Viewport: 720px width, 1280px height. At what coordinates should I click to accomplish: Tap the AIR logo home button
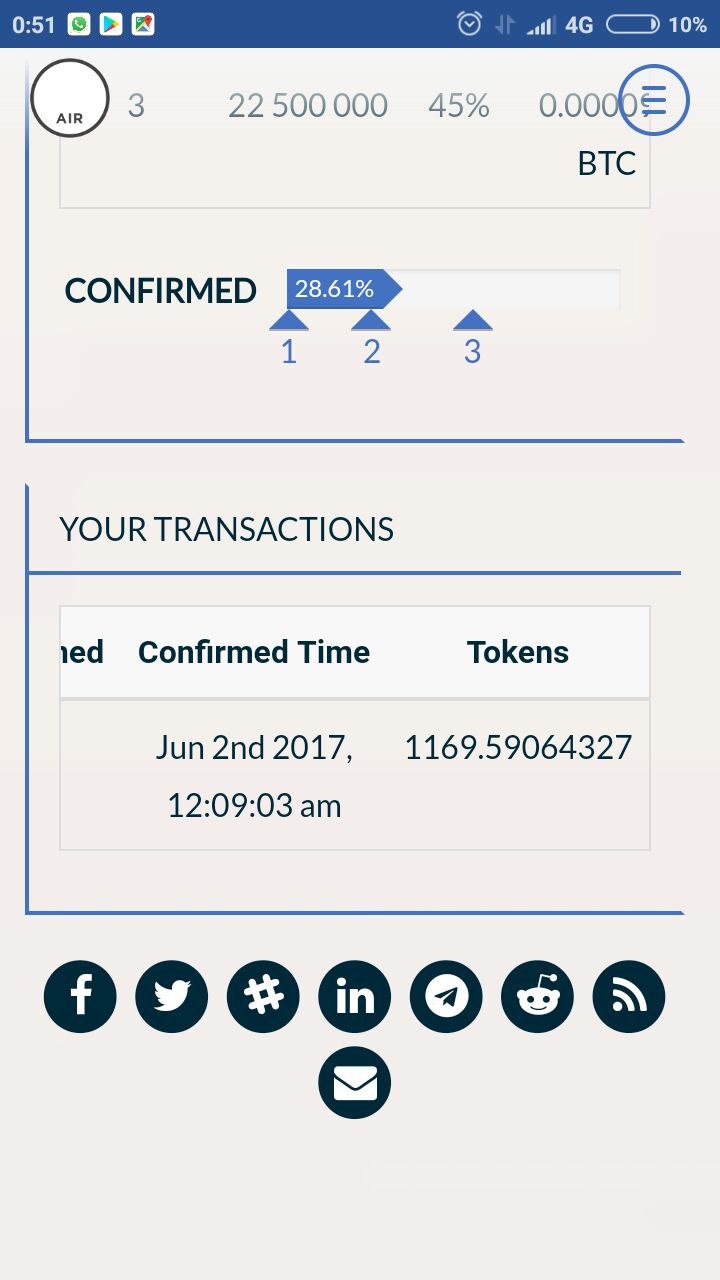point(69,99)
